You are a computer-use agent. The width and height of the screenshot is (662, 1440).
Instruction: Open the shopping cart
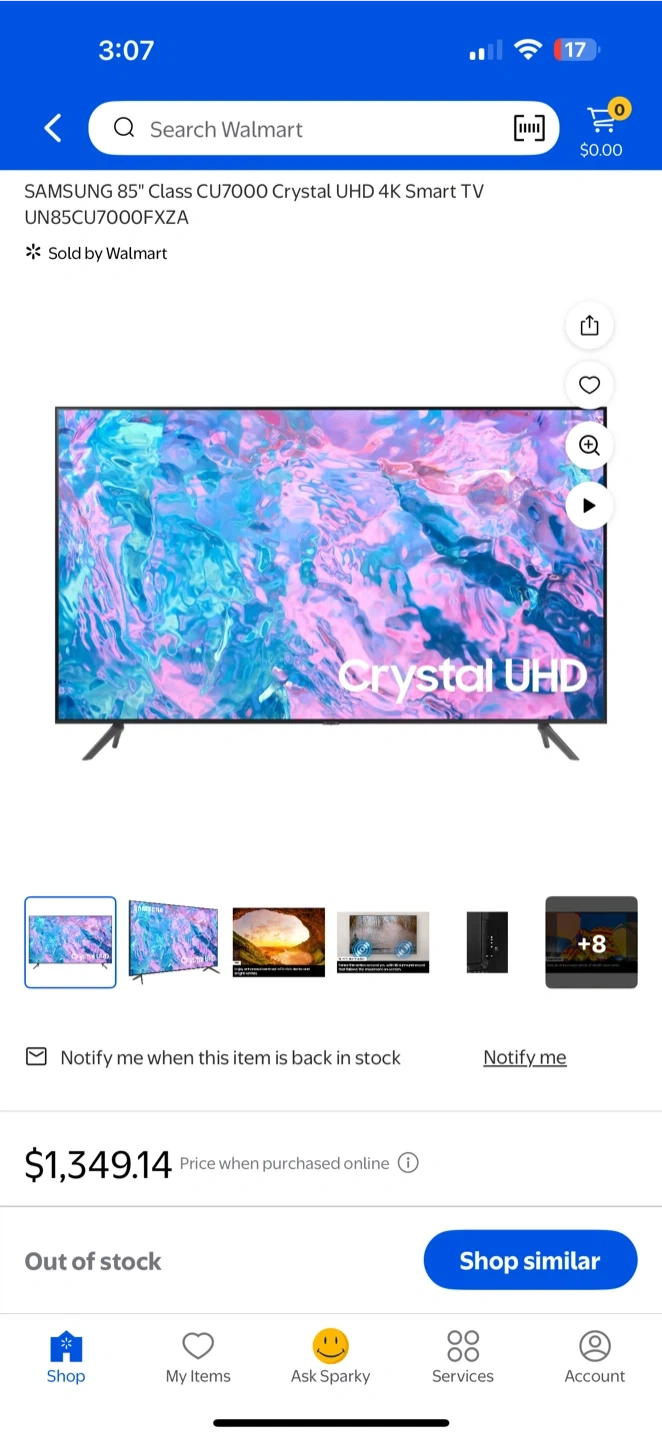tap(601, 129)
